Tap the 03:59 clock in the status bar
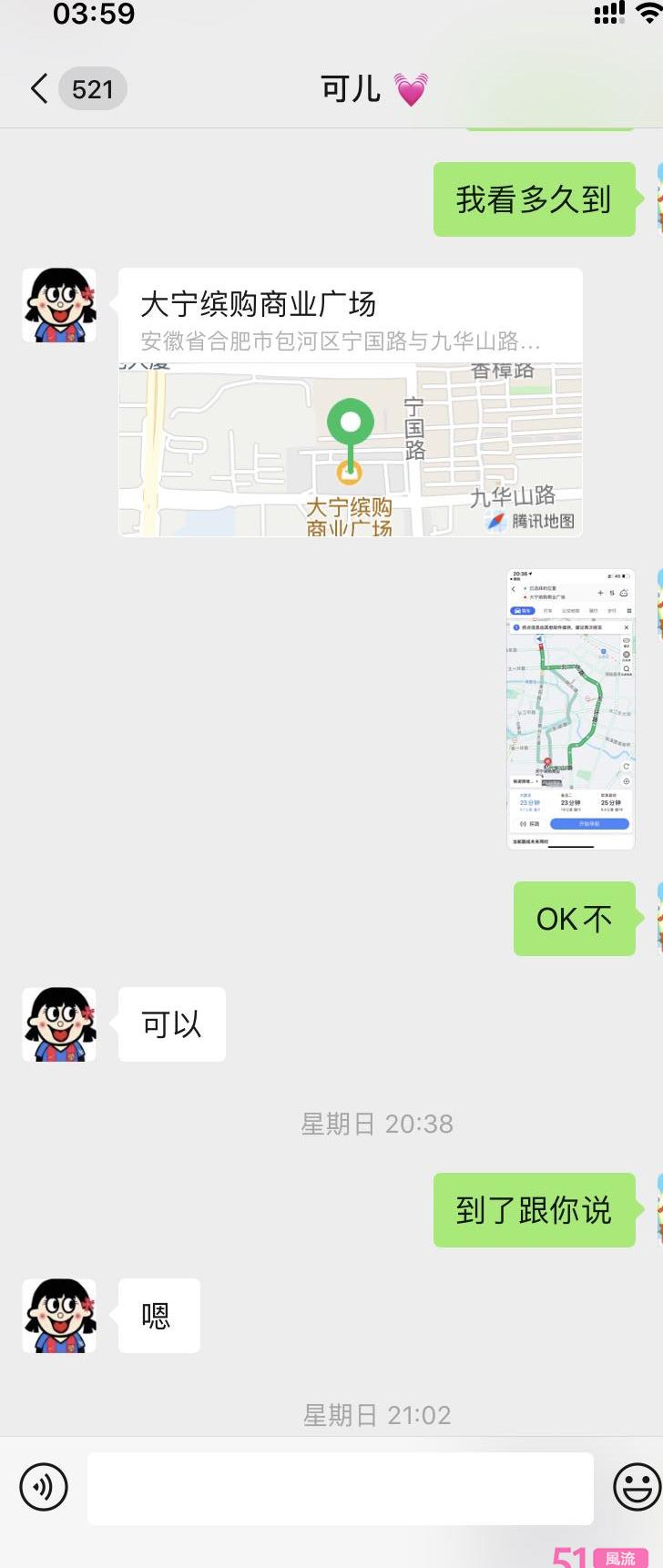 pos(94,14)
